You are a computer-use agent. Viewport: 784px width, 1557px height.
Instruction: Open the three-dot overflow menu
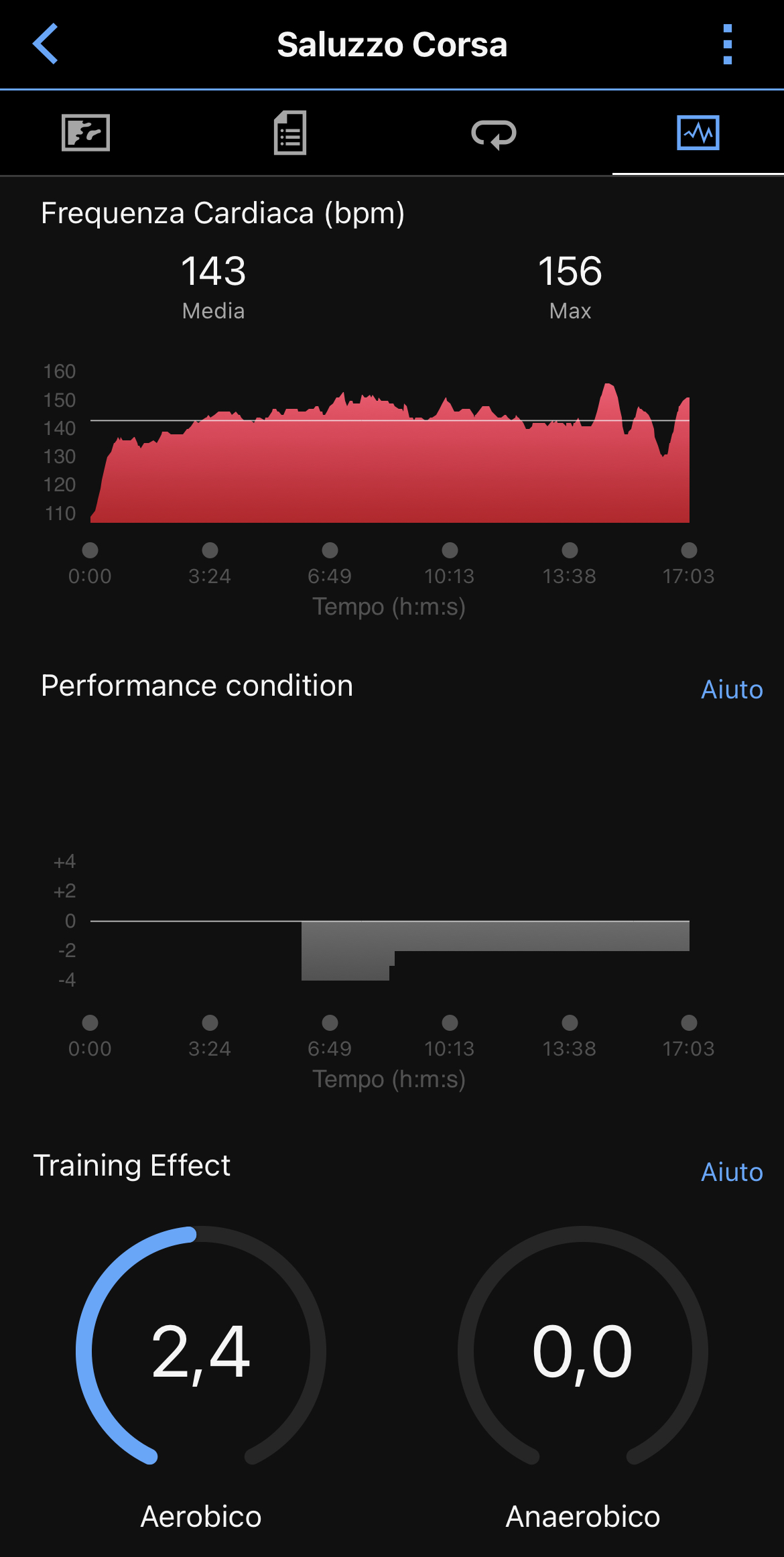[x=728, y=44]
